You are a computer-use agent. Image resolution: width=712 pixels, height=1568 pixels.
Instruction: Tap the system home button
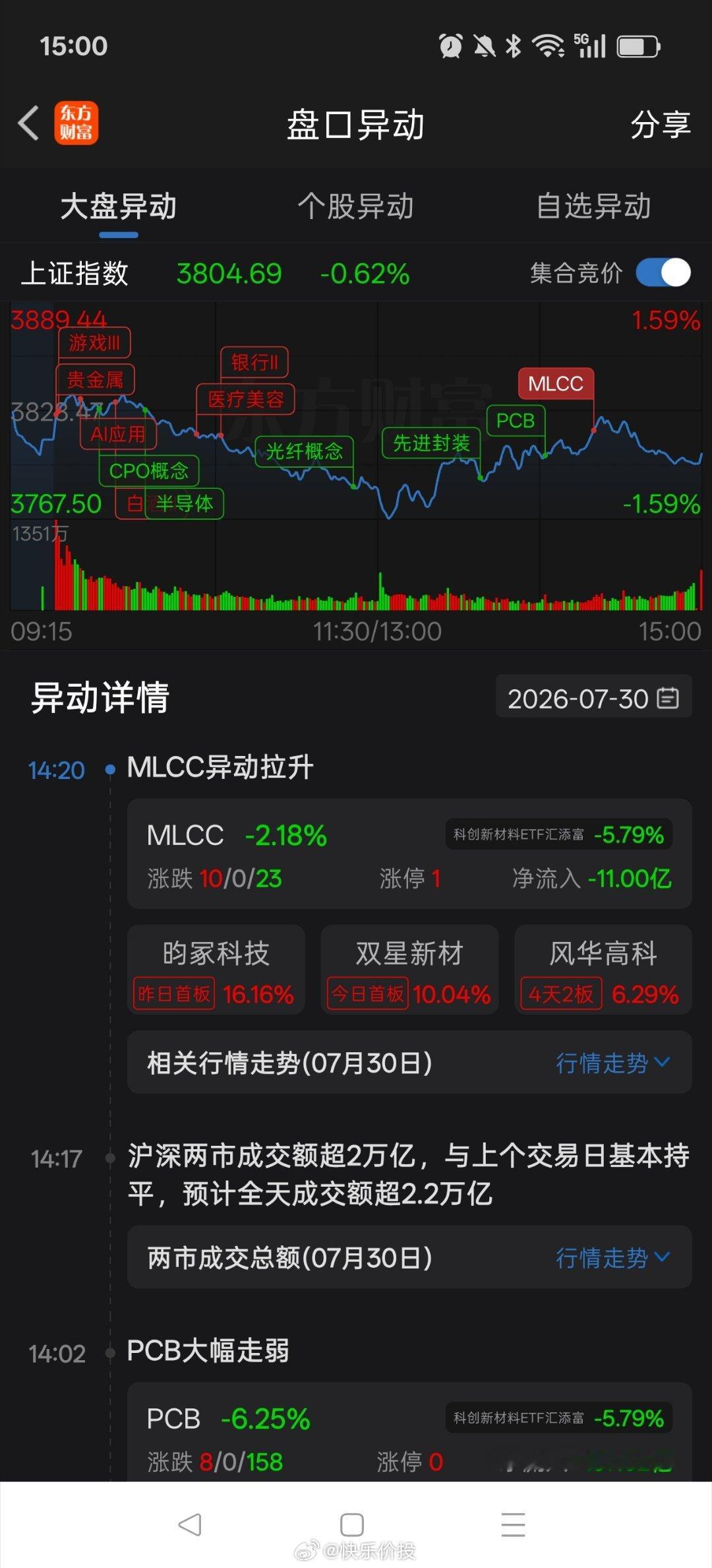click(352, 1524)
